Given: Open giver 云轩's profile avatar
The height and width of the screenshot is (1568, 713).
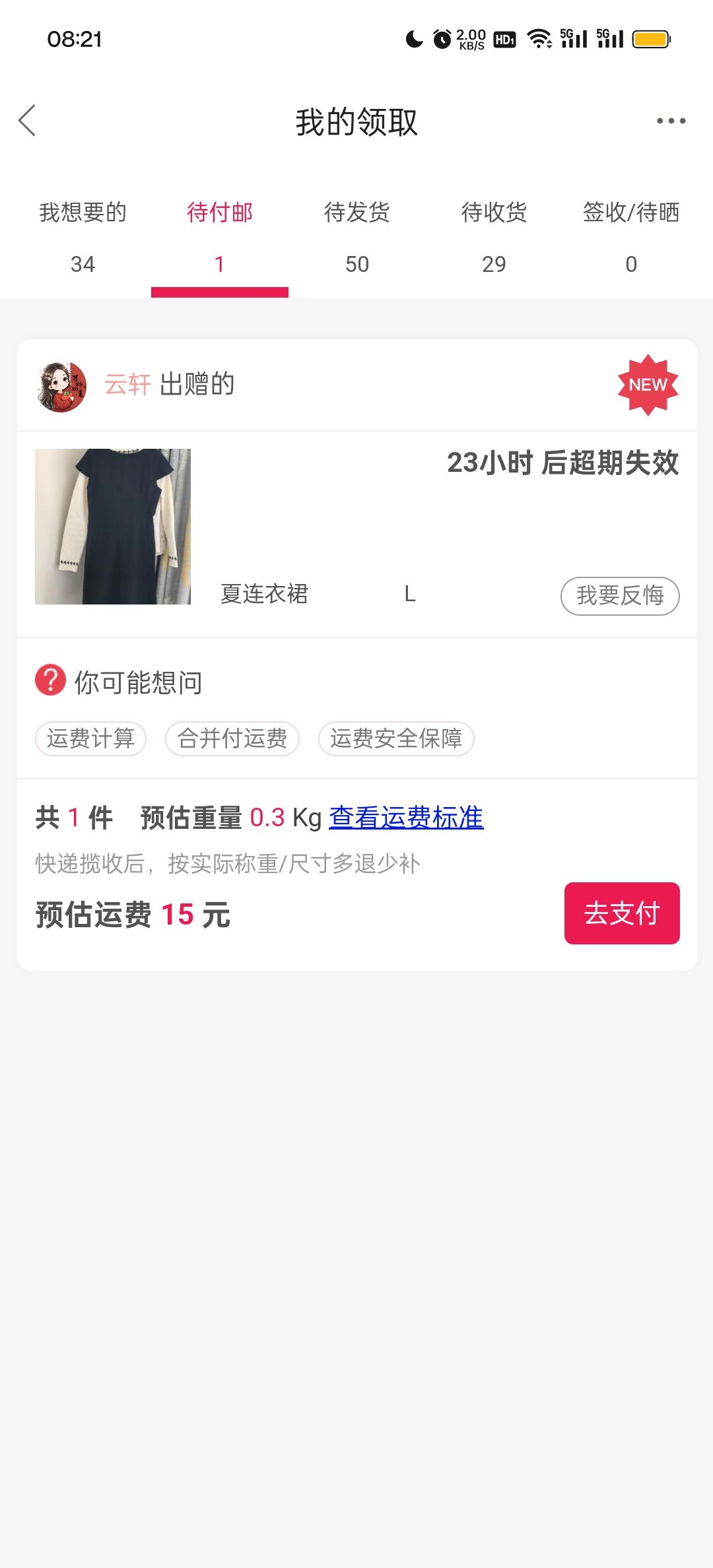Looking at the screenshot, I should (x=61, y=387).
